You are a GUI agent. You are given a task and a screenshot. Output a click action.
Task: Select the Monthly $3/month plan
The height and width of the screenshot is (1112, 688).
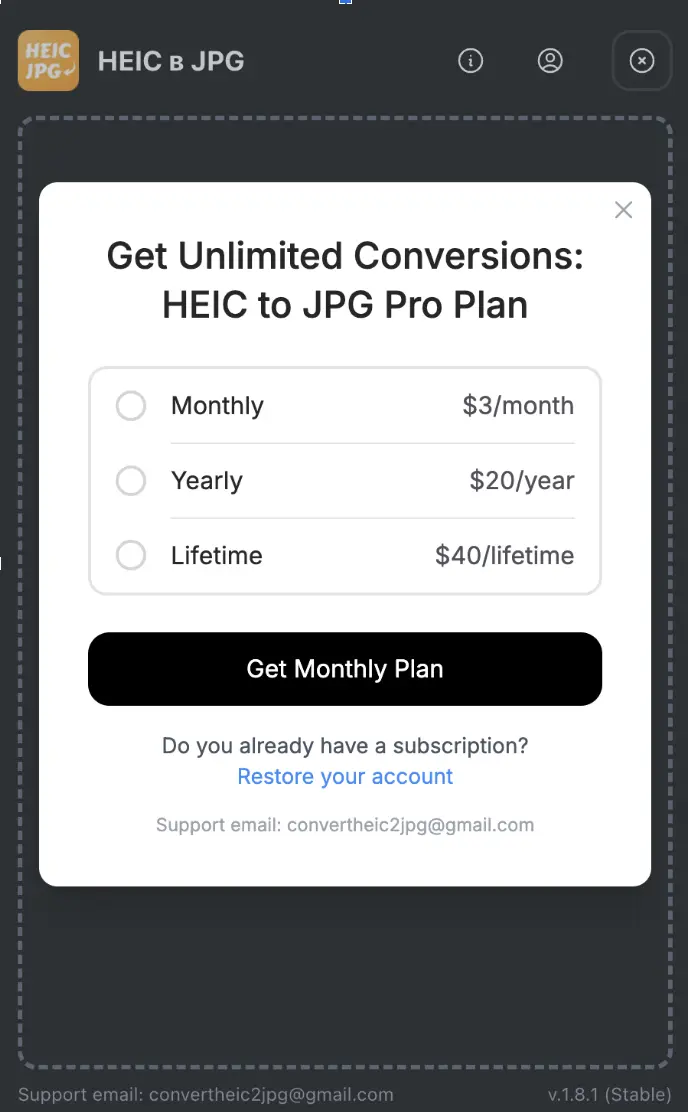pos(131,406)
